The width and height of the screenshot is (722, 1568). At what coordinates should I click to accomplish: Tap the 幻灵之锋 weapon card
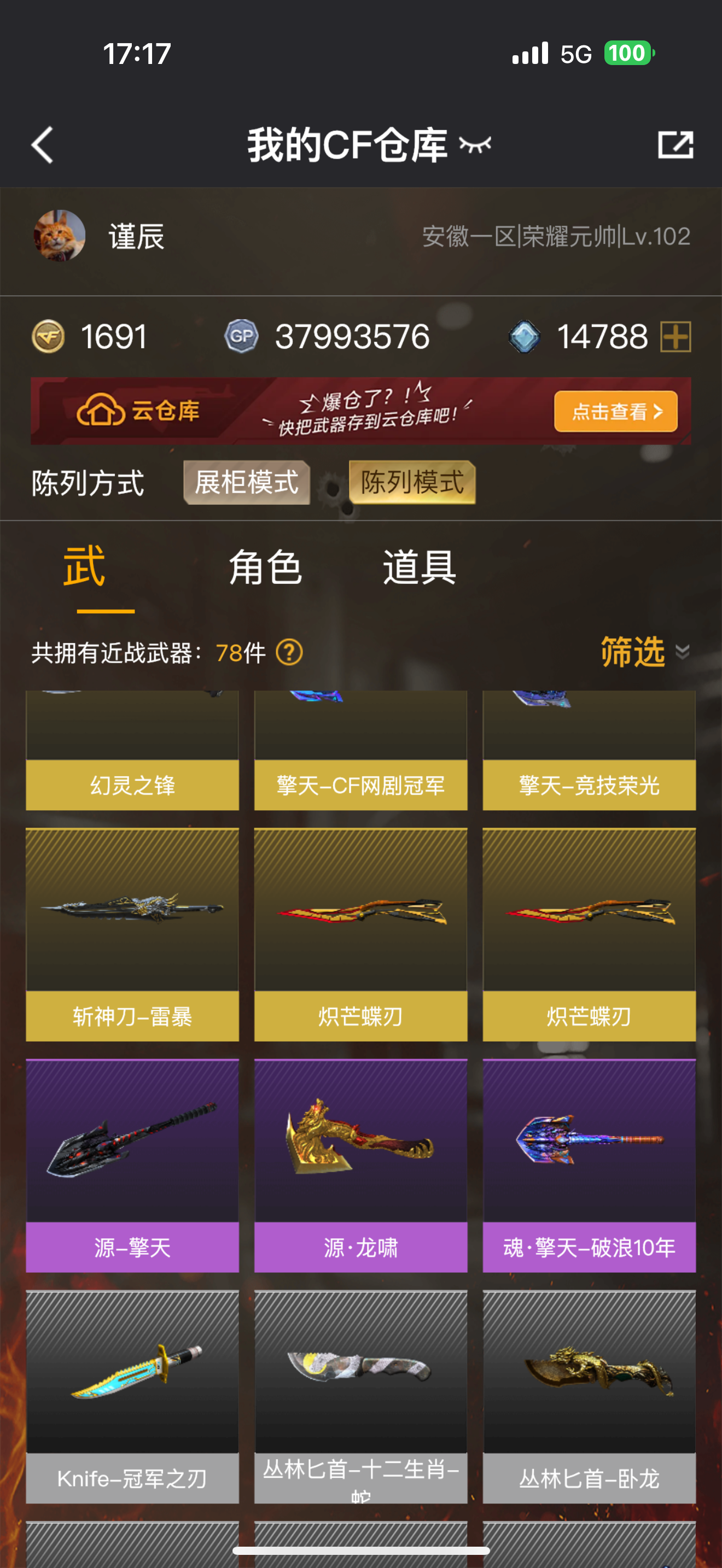(132, 755)
